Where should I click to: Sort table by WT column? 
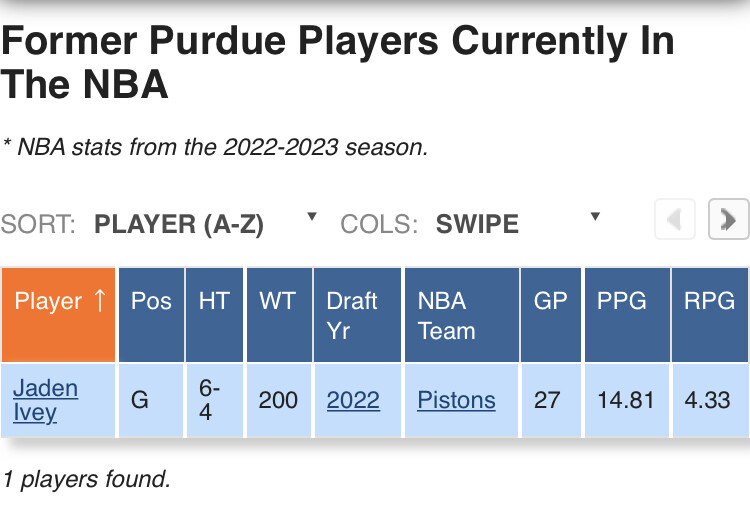[x=278, y=301]
